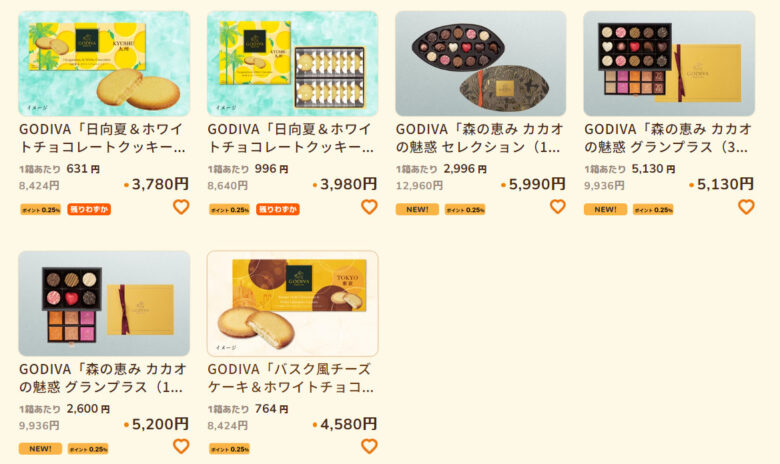The height and width of the screenshot is (464, 780).
Task: Open the 3,980円 日向夏 cookie product card
Action: pyautogui.click(x=292, y=63)
